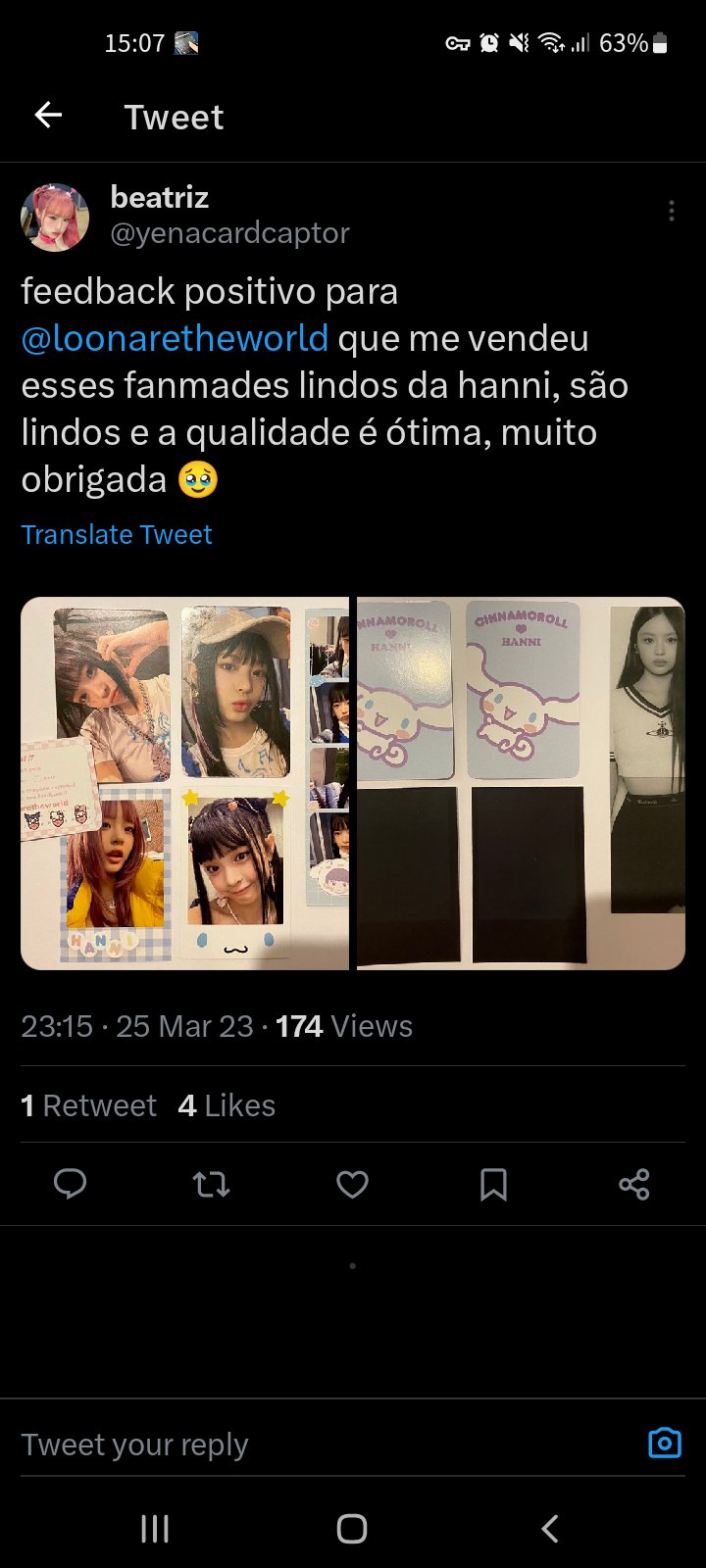Image resolution: width=706 pixels, height=1568 pixels.
Task: View the right Cinnamoroll cards photo
Action: pos(521,783)
